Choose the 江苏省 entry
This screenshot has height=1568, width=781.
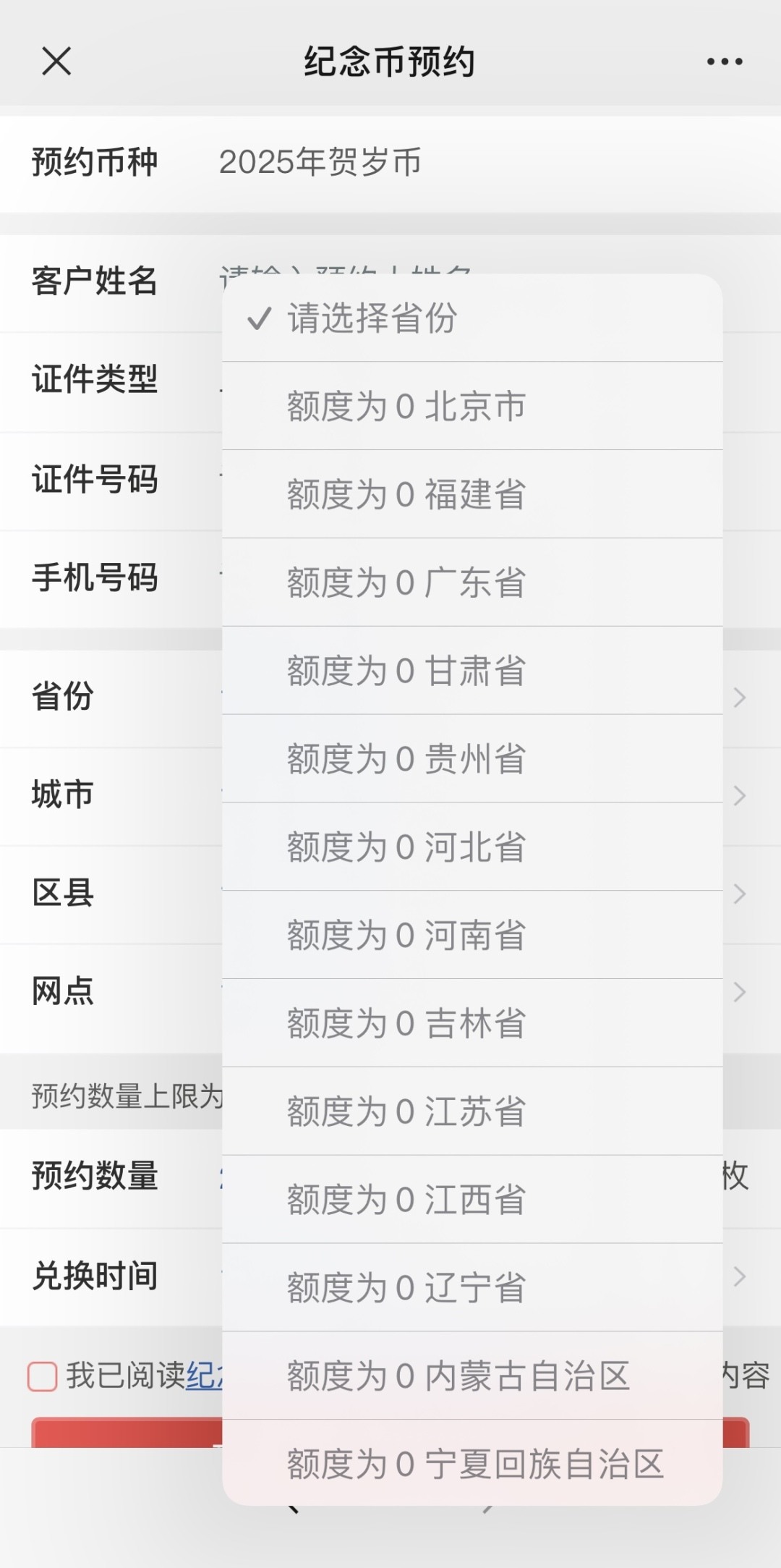click(472, 1111)
